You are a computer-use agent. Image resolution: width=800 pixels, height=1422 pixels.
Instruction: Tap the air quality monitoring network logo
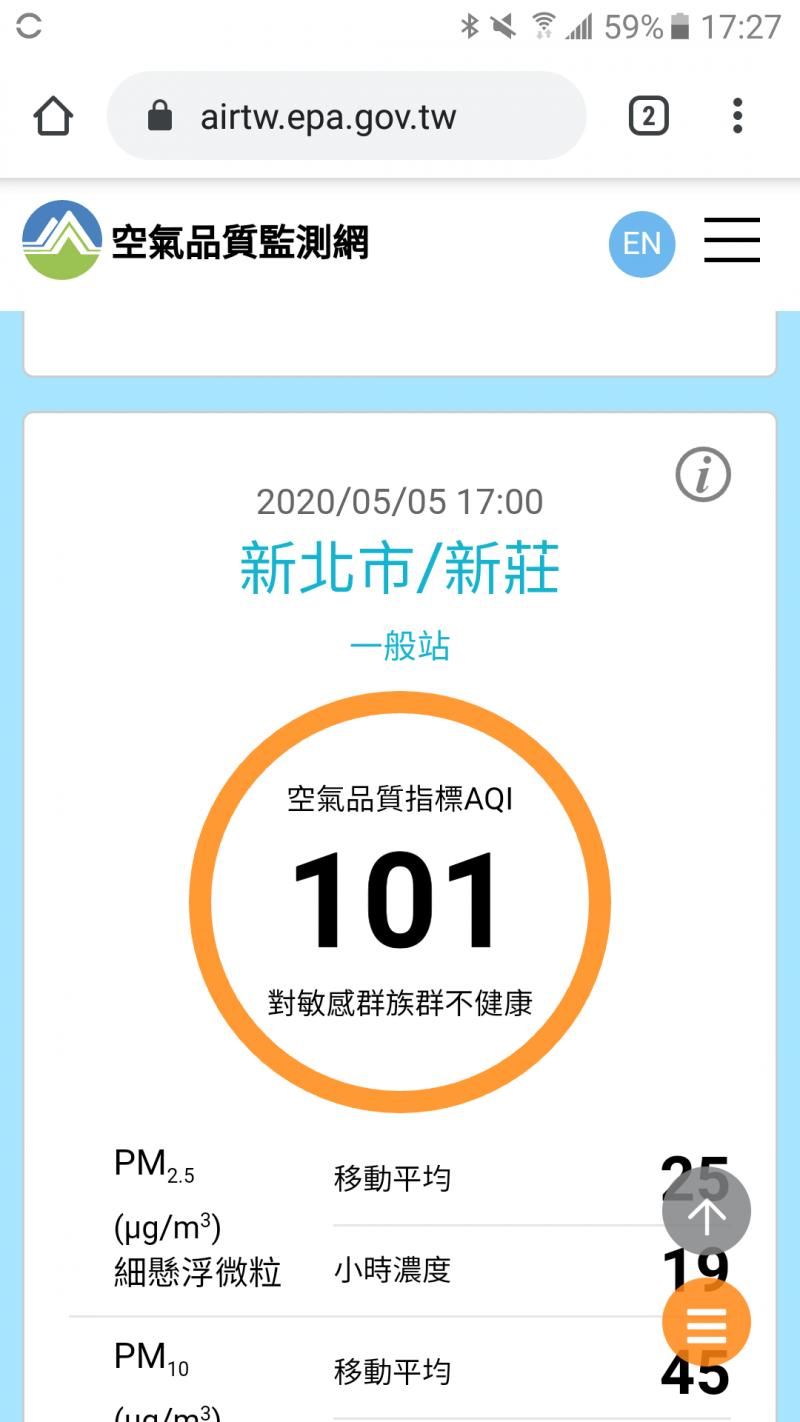(x=195, y=241)
